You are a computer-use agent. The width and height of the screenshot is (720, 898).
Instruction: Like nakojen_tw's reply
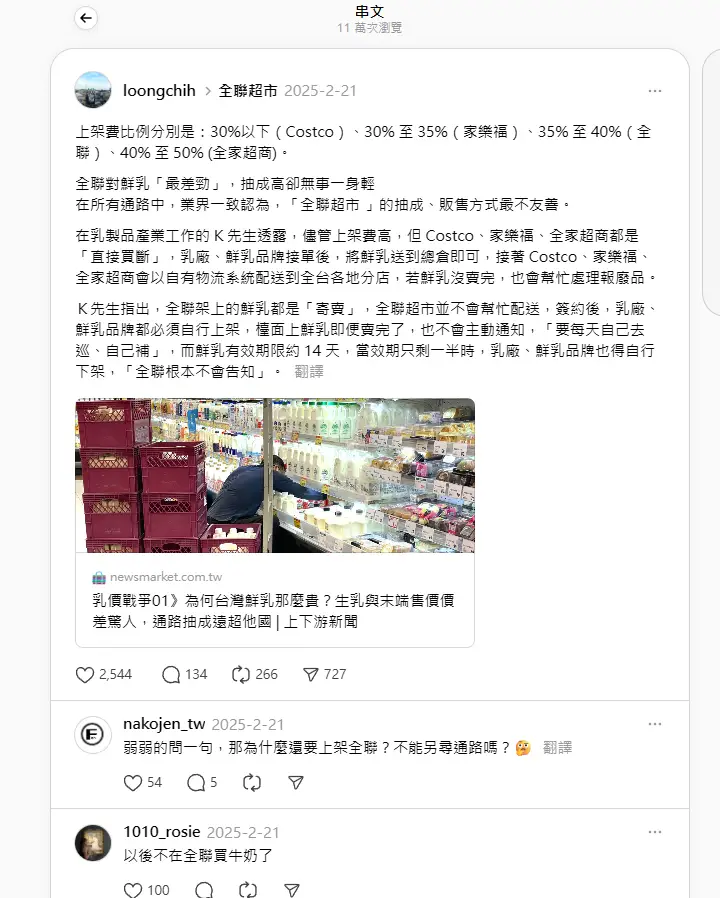click(133, 782)
